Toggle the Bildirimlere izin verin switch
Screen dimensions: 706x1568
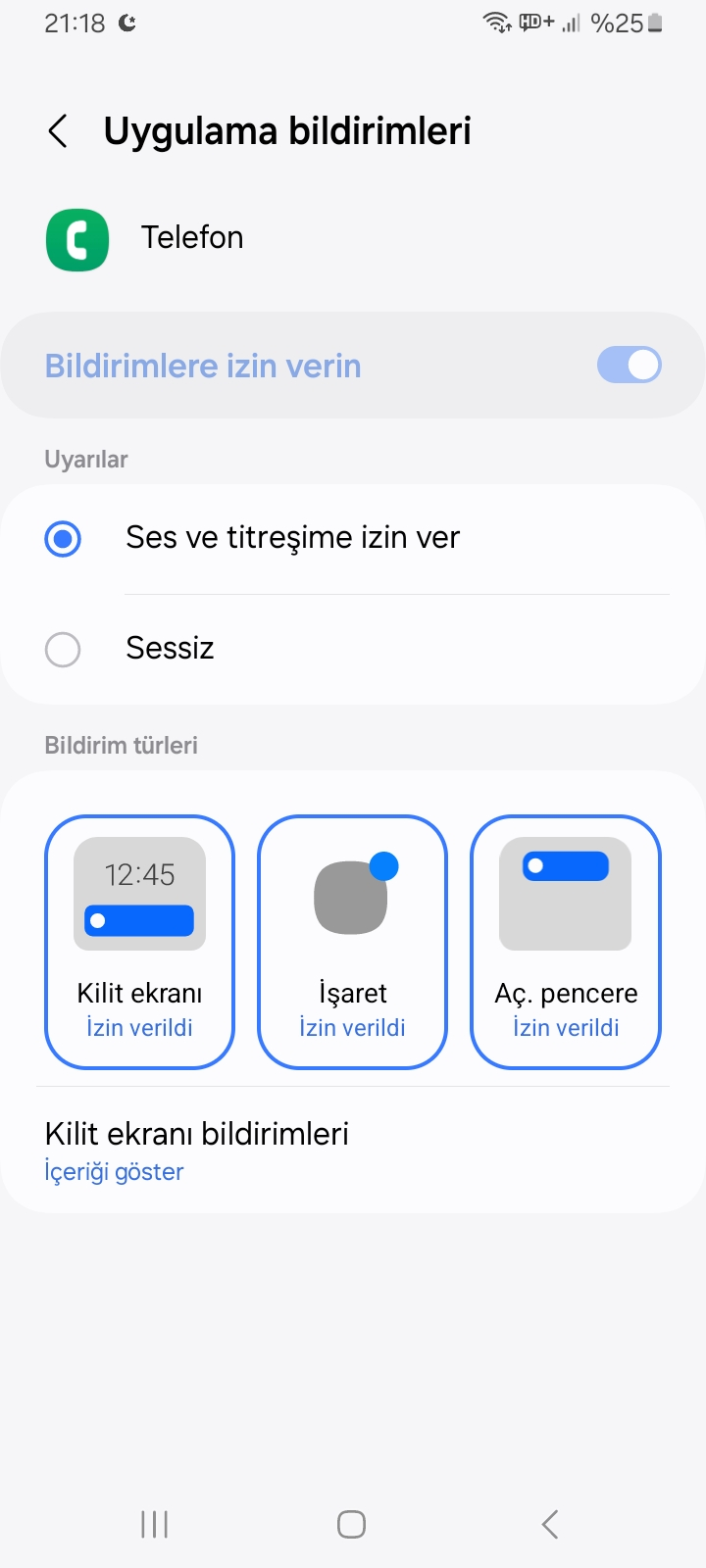click(629, 366)
